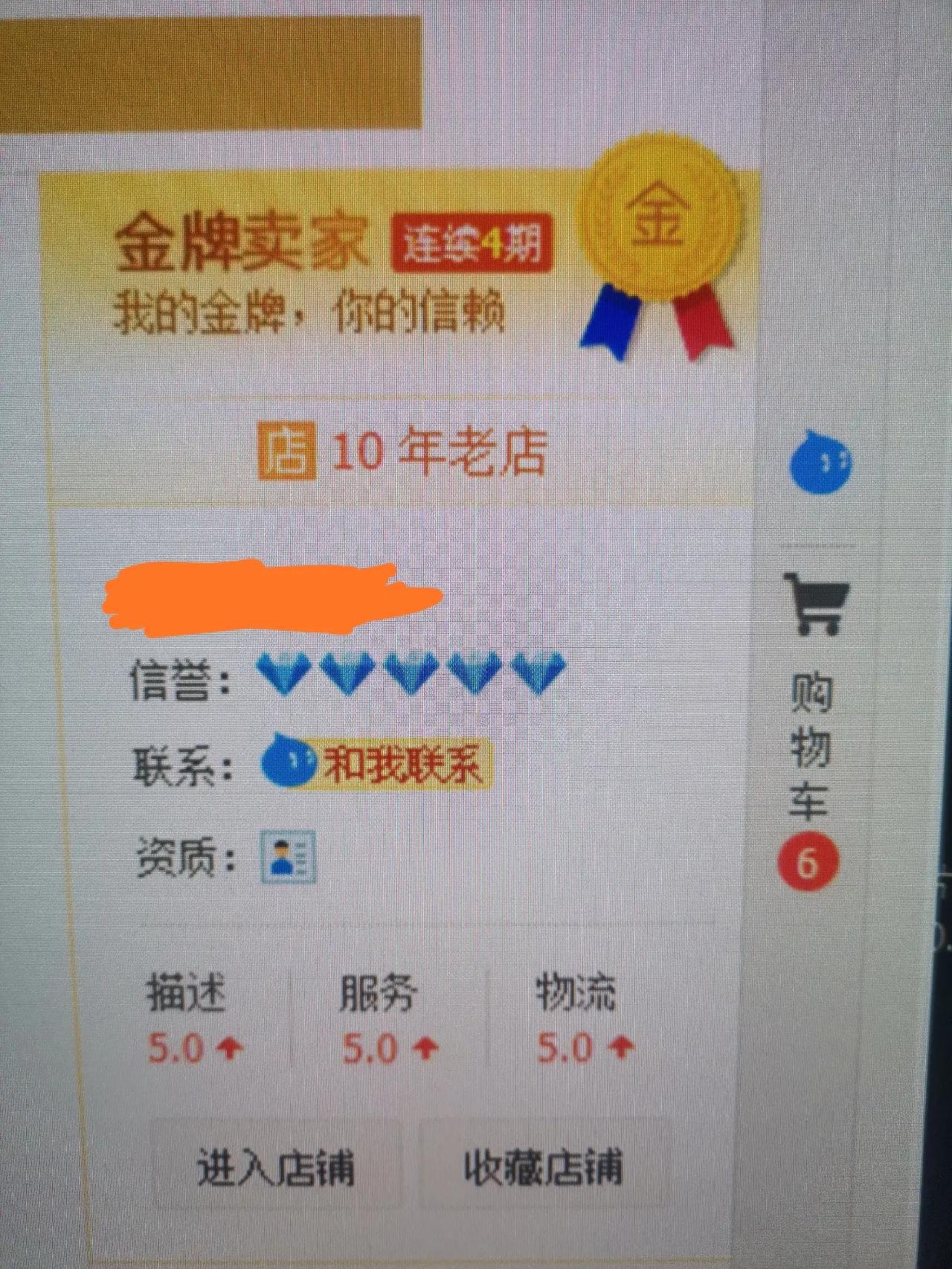Open the seller's 资质 credentials icon
Image resolution: width=952 pixels, height=1269 pixels.
point(288,858)
